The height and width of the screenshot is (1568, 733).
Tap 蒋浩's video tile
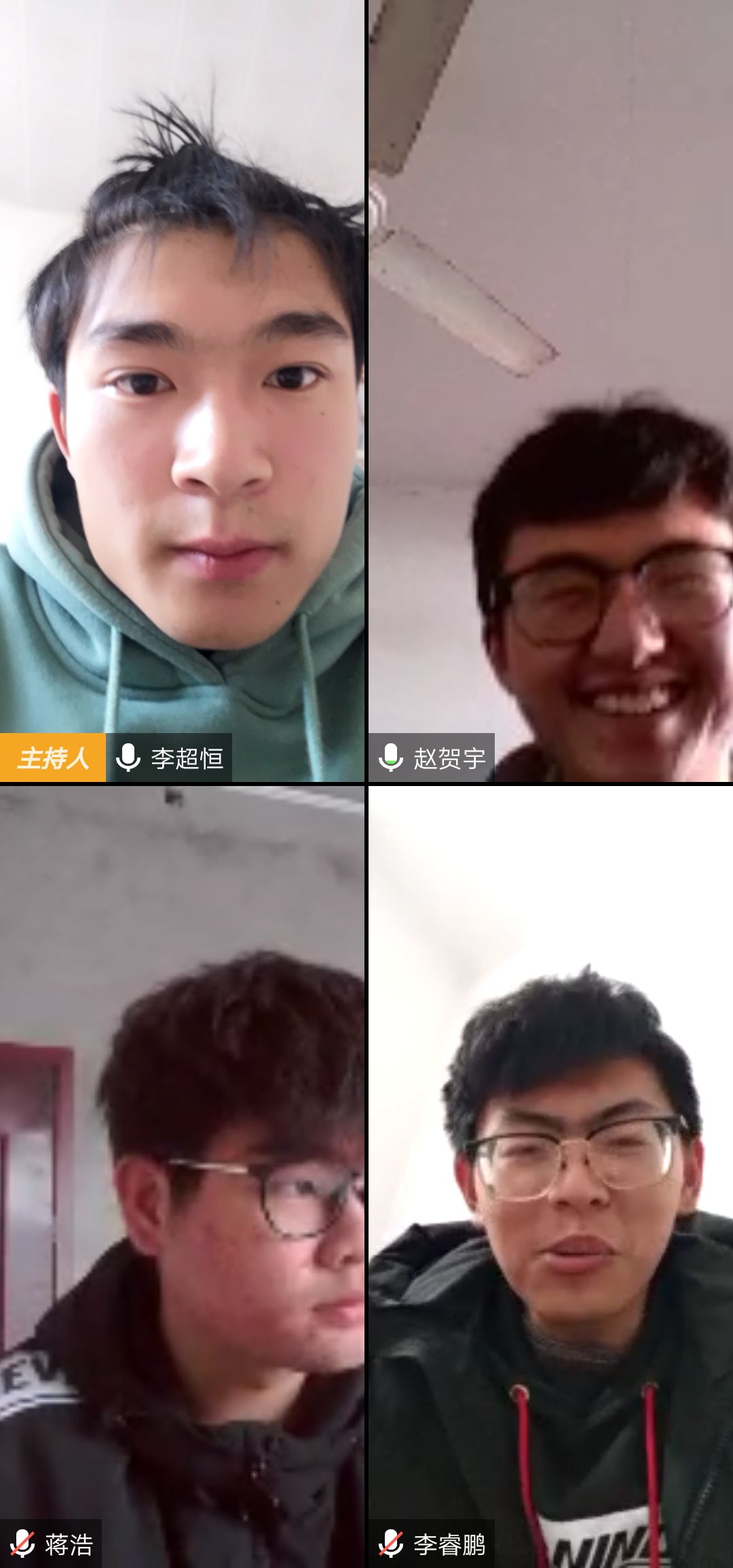click(x=182, y=1176)
